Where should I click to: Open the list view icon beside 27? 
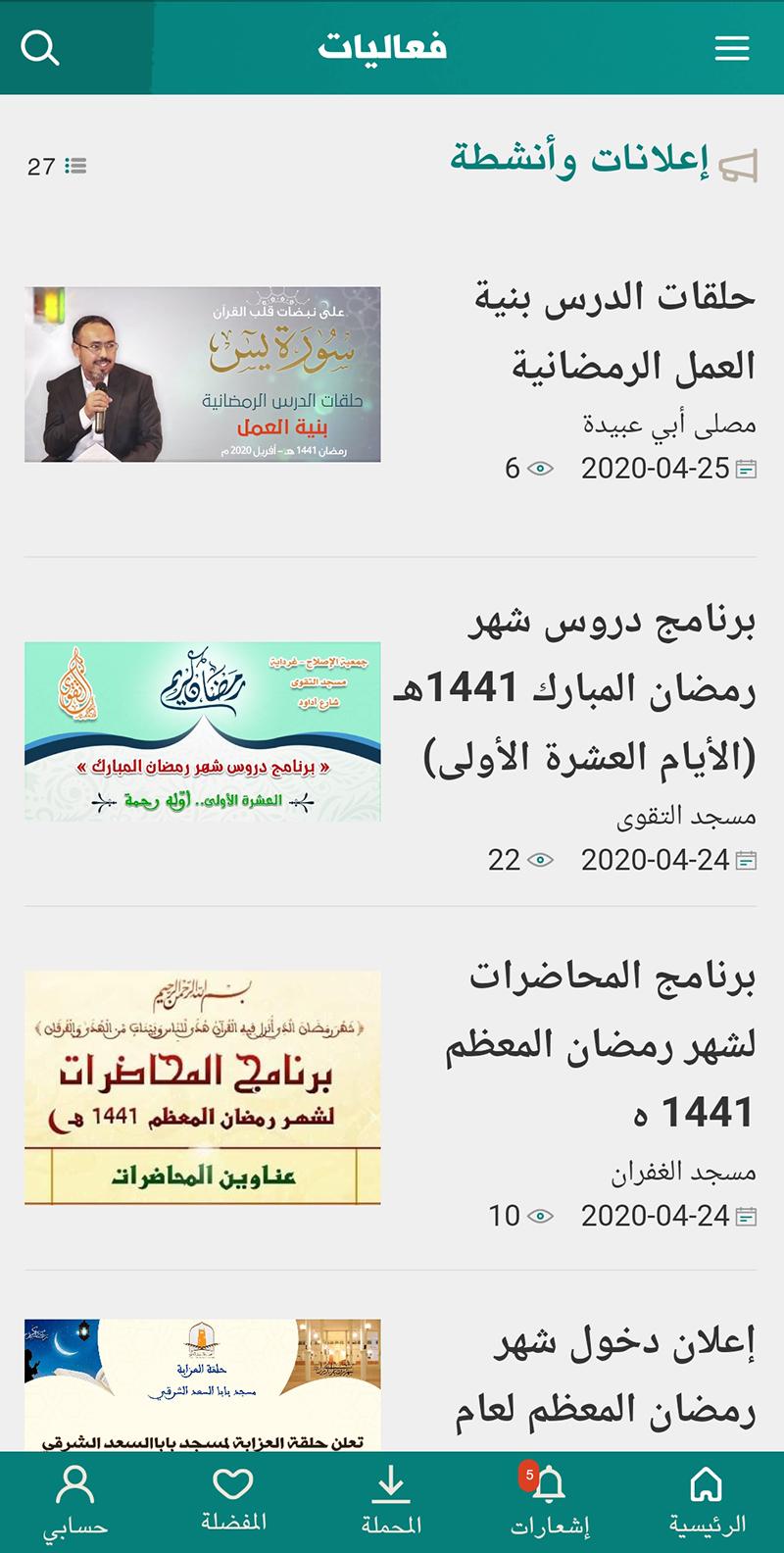coord(75,166)
